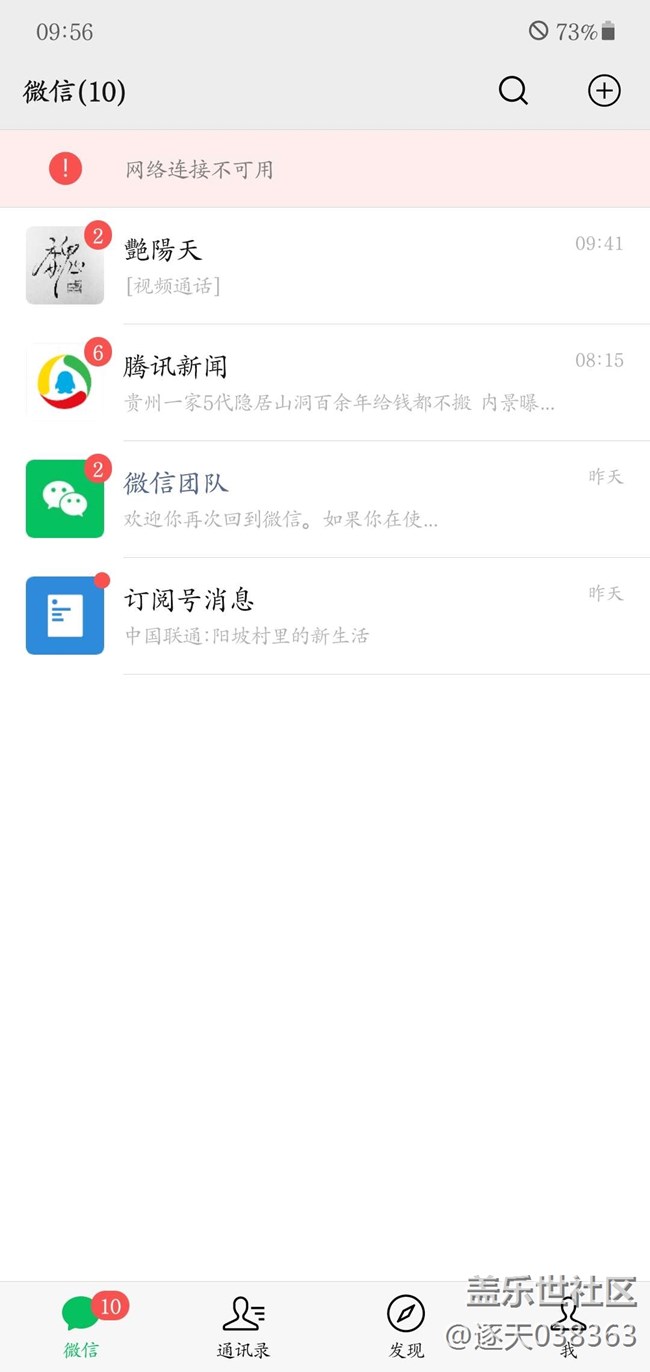The height and width of the screenshot is (1372, 650).
Task: Switch to the 发现 discover tab
Action: [x=406, y=1326]
